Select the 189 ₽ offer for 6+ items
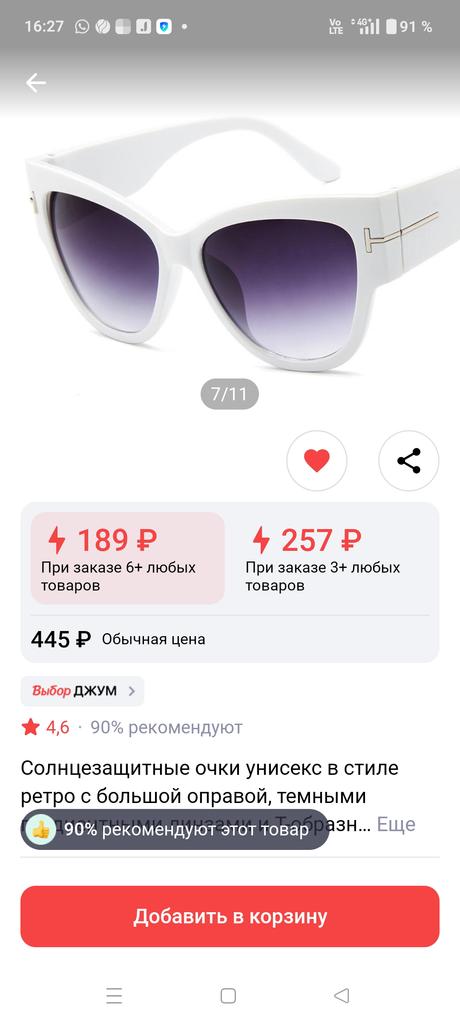Viewport: 460px width, 1024px height. [127, 558]
